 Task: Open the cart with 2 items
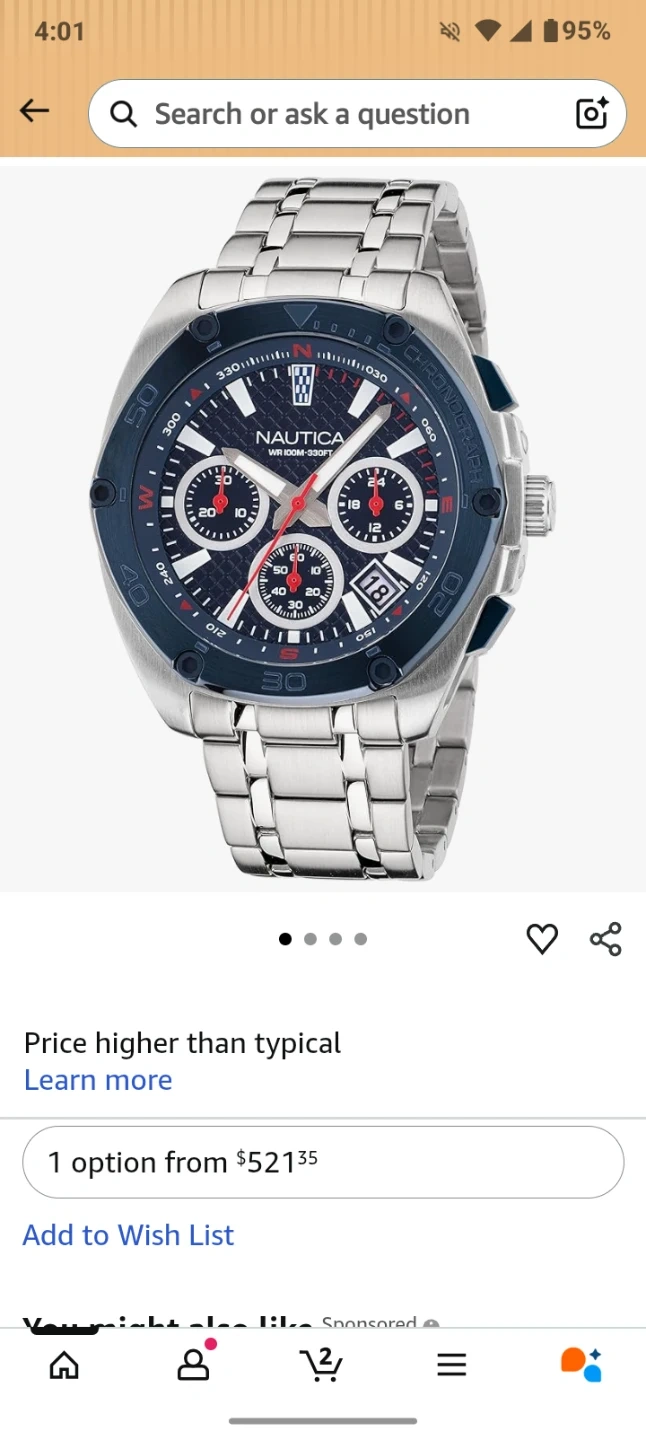(x=322, y=1365)
